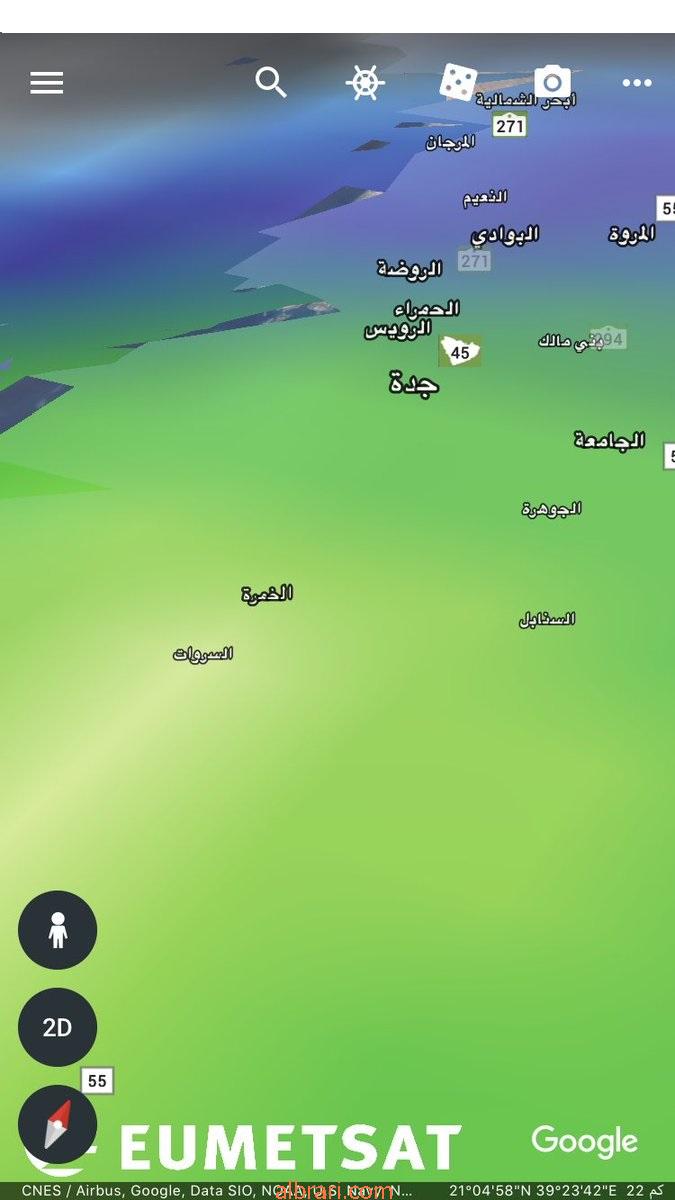Screen dimensions: 675x1200
Task: Activate Street View pegman
Action: pos(58,930)
